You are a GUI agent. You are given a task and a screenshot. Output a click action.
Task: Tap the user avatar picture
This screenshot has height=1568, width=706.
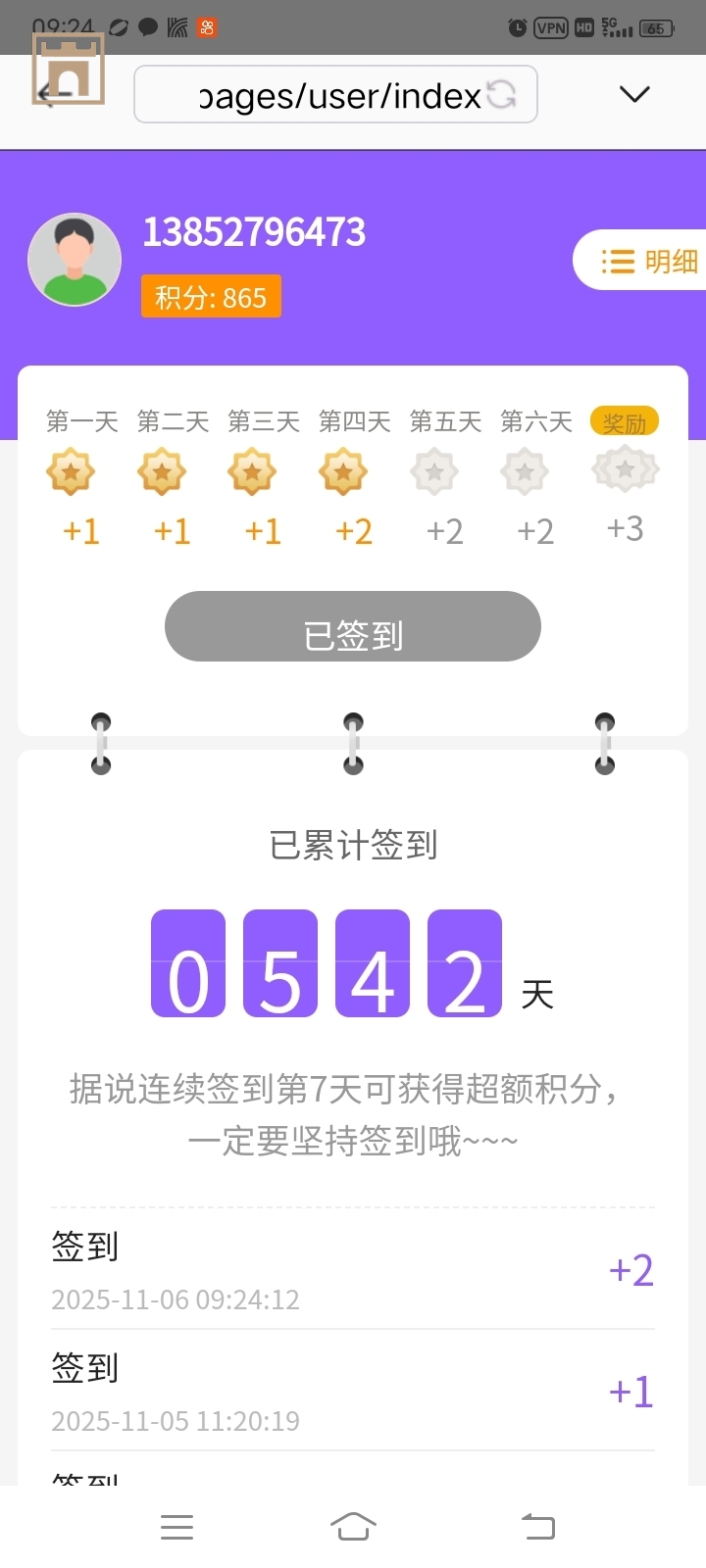[x=75, y=260]
